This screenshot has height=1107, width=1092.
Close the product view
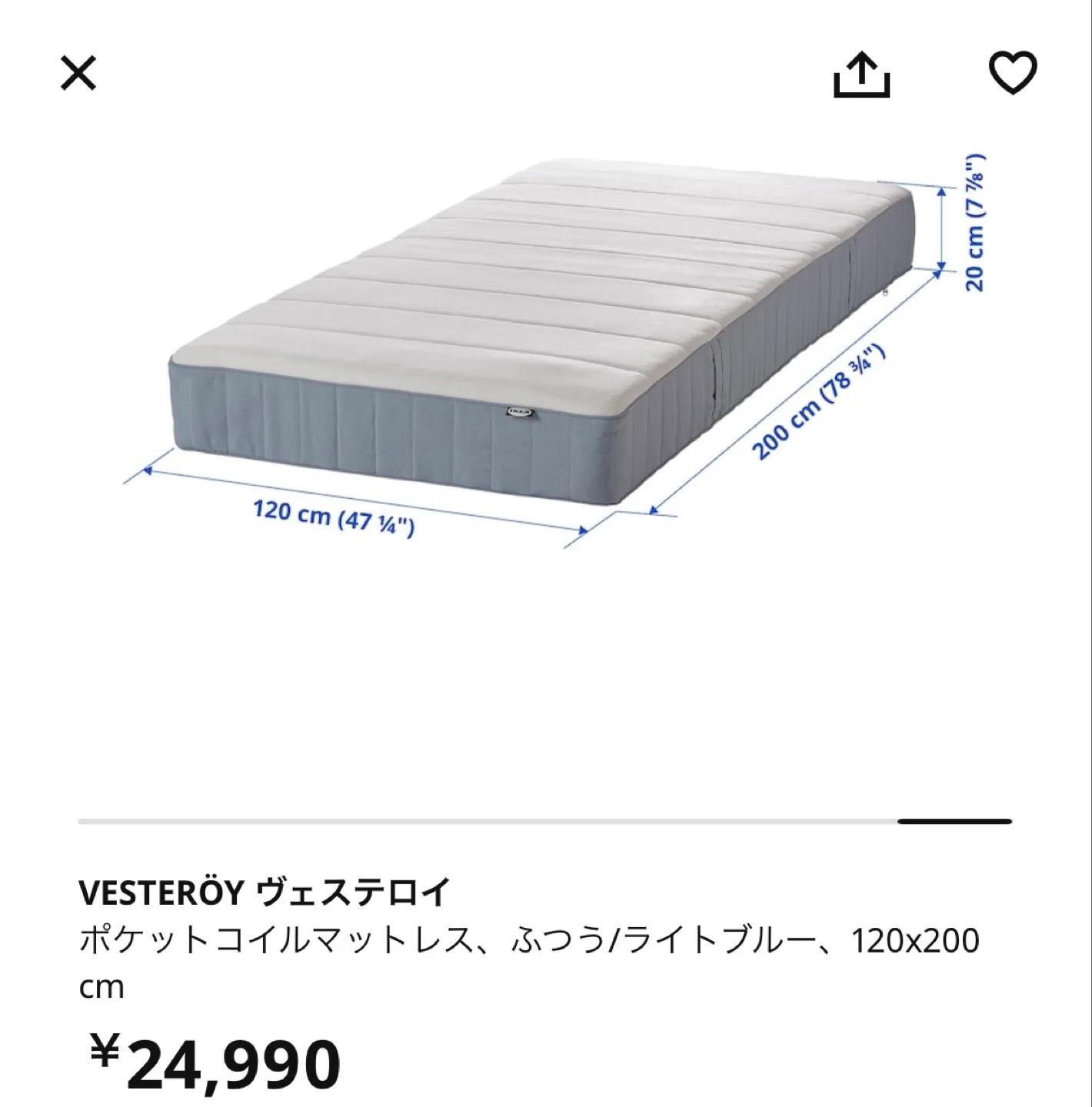click(78, 74)
